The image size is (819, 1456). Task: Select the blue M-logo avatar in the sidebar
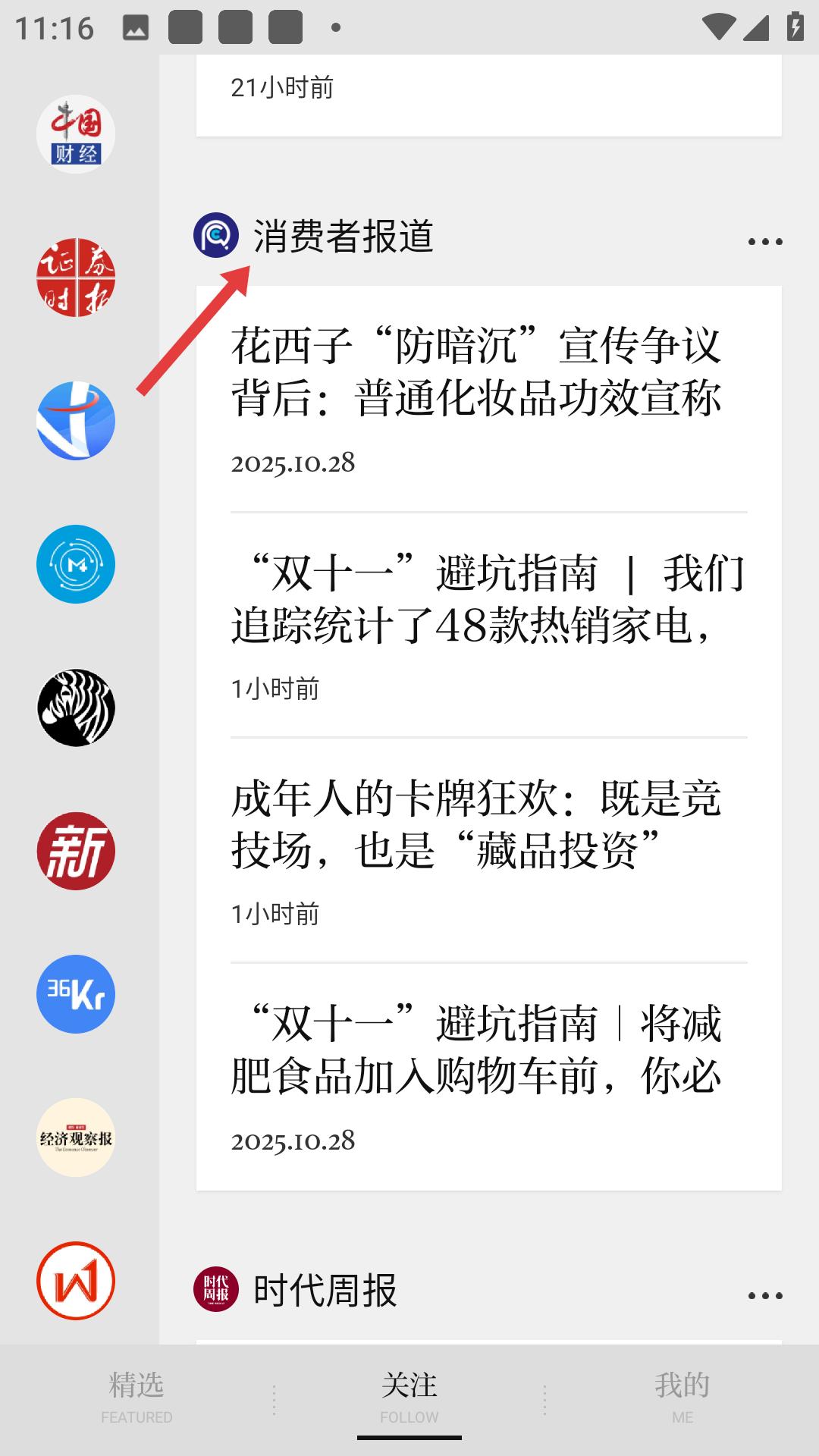[x=76, y=564]
